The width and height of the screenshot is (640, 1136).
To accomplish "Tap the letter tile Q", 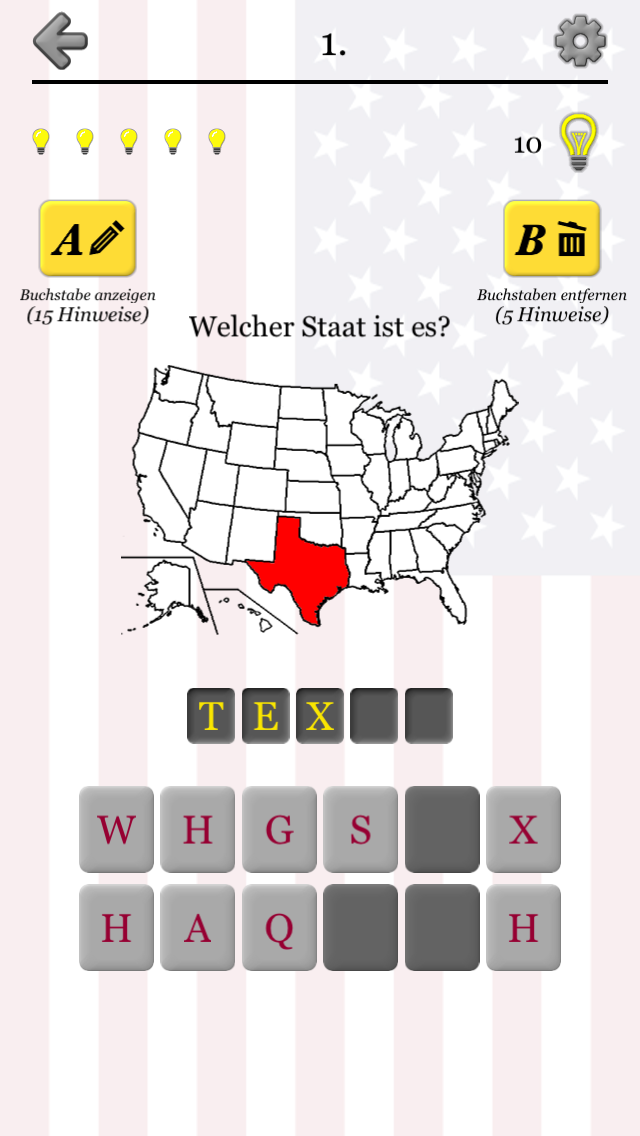I will point(279,927).
